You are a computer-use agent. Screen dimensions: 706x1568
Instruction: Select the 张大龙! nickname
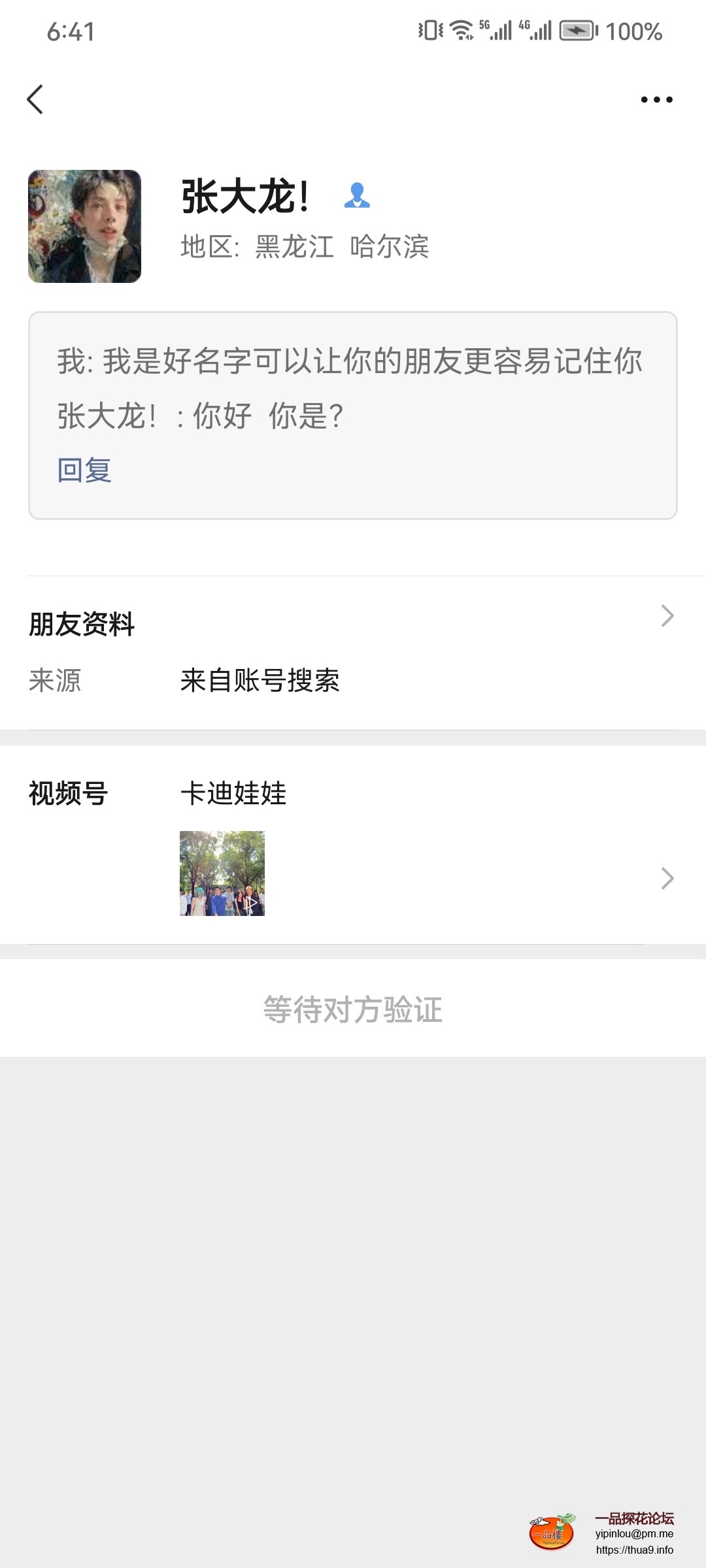245,196
